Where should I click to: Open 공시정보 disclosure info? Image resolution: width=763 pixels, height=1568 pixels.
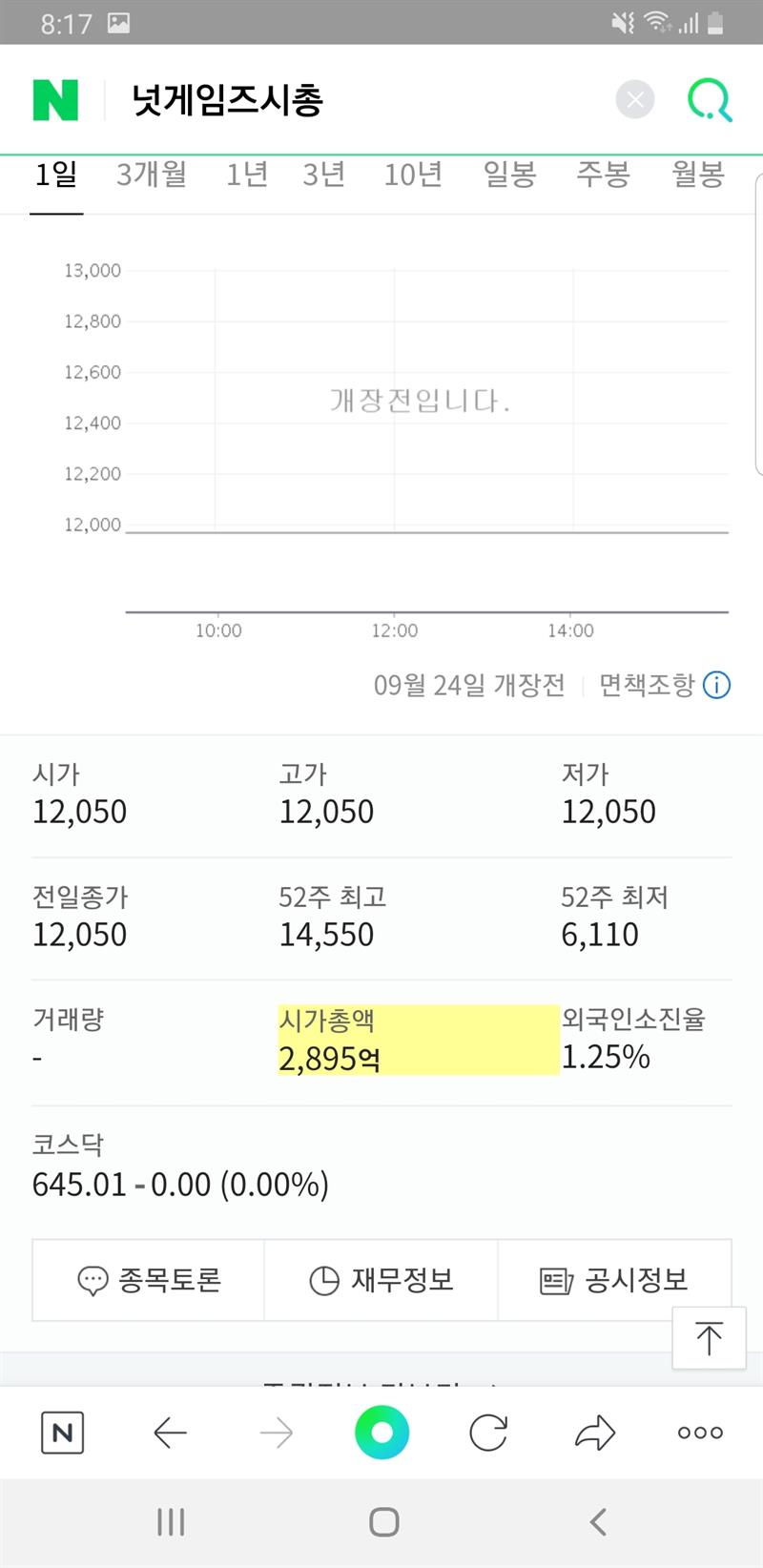[614, 1280]
